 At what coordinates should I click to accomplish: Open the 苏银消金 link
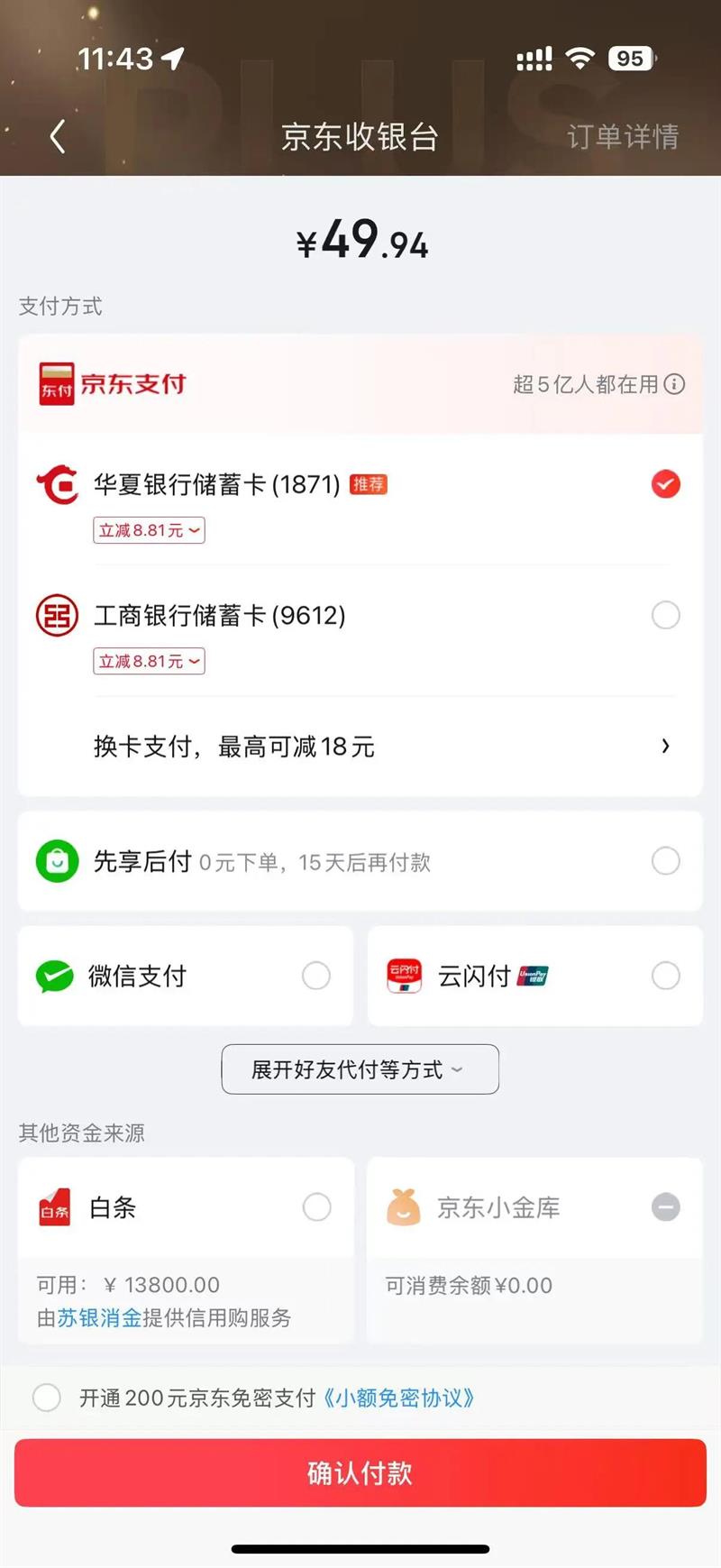100,1317
